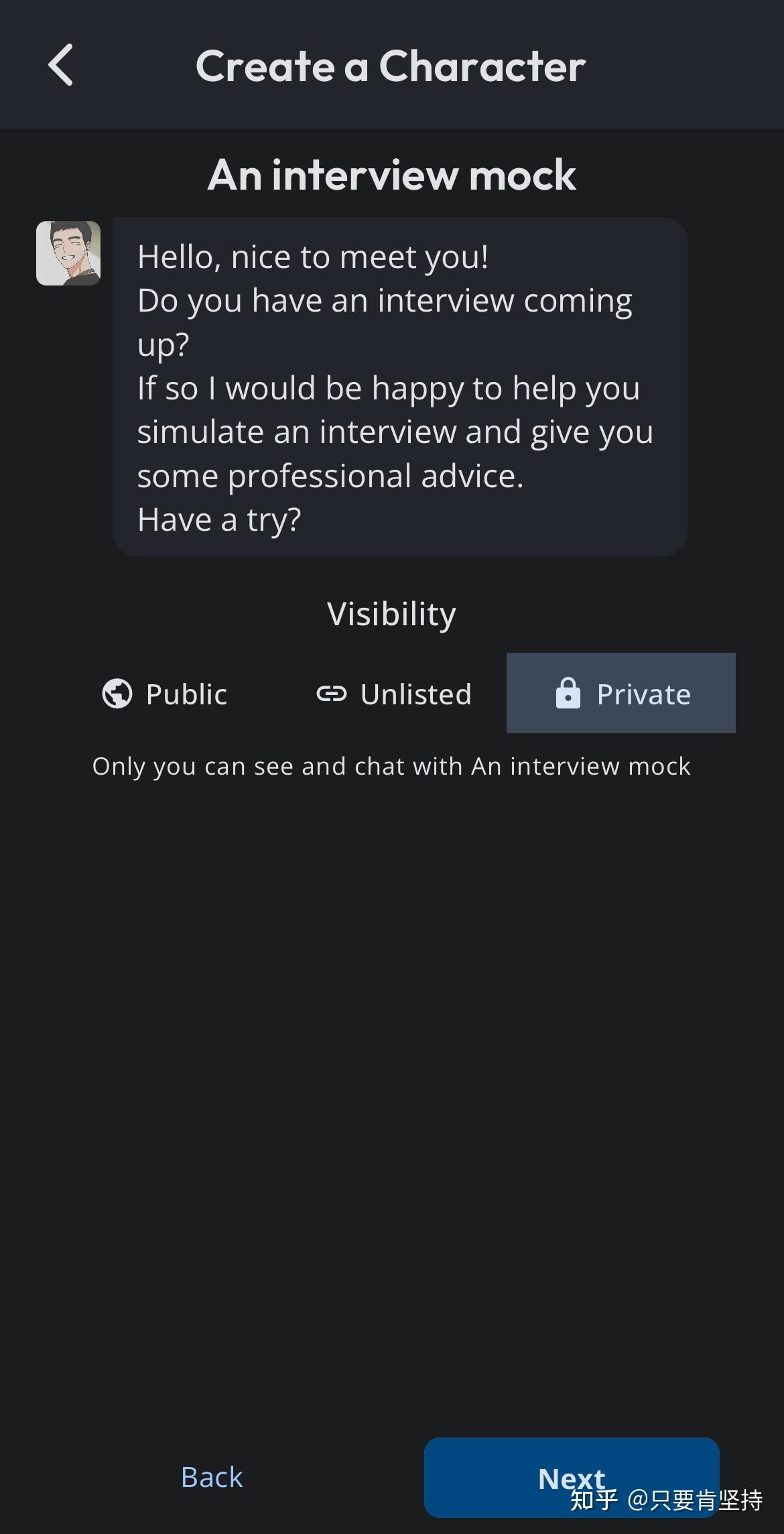Choose Unlisted visibility
Image resolution: width=784 pixels, height=1534 pixels.
click(x=394, y=694)
